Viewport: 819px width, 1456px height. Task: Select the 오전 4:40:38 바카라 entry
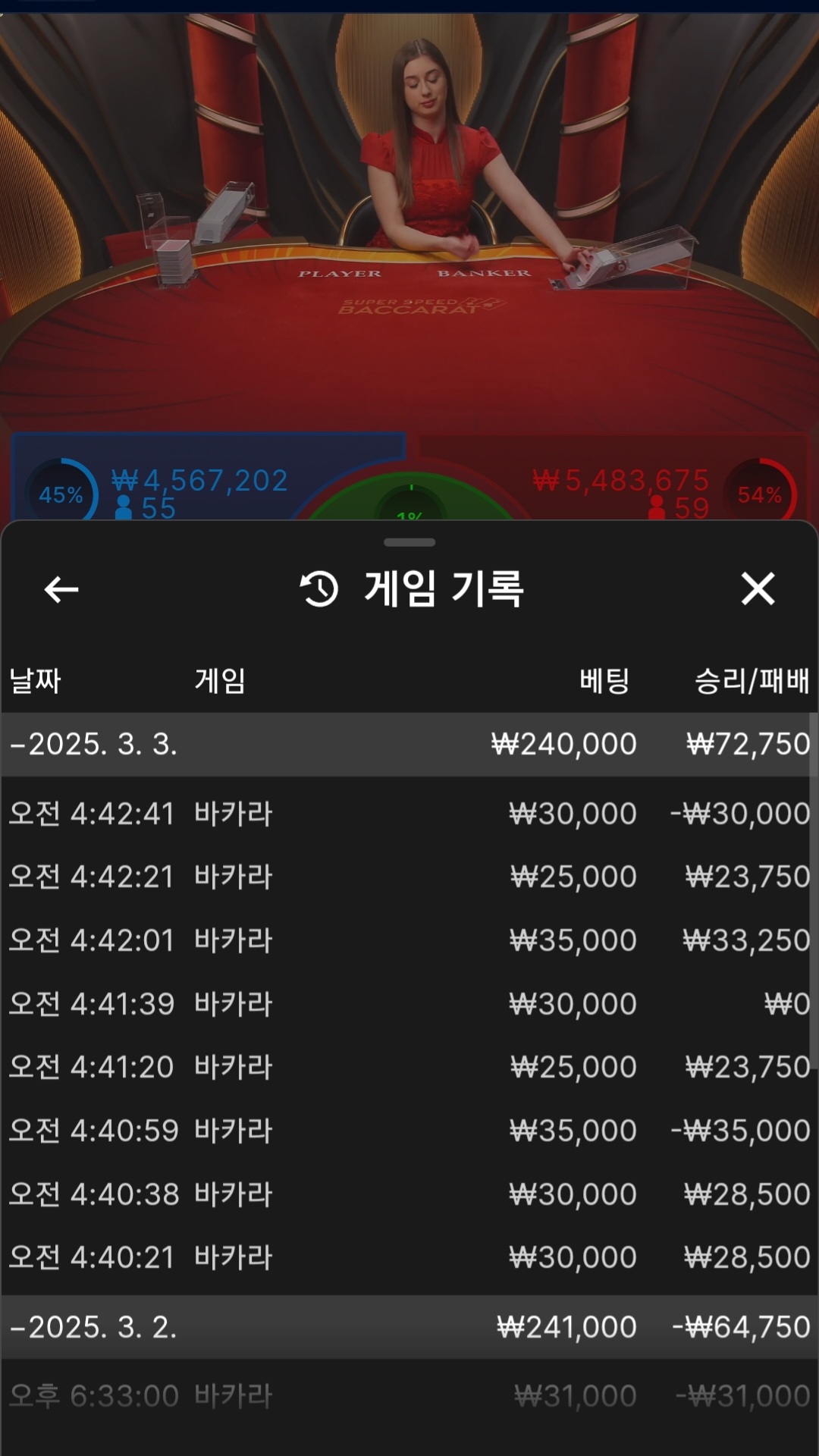(x=409, y=1194)
